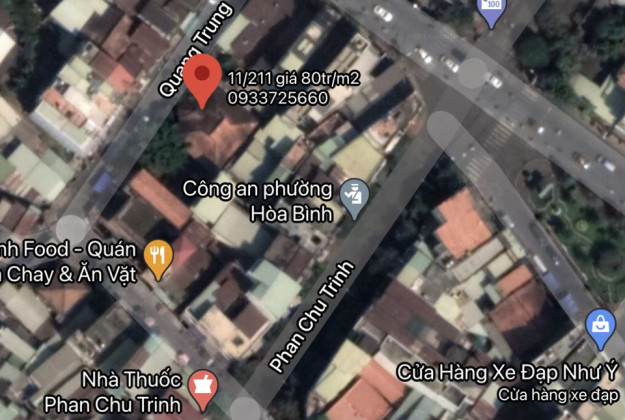
Task: Select Nhà Thuốc Phan Chu Trinh pharmacy marker
Action: tap(204, 389)
